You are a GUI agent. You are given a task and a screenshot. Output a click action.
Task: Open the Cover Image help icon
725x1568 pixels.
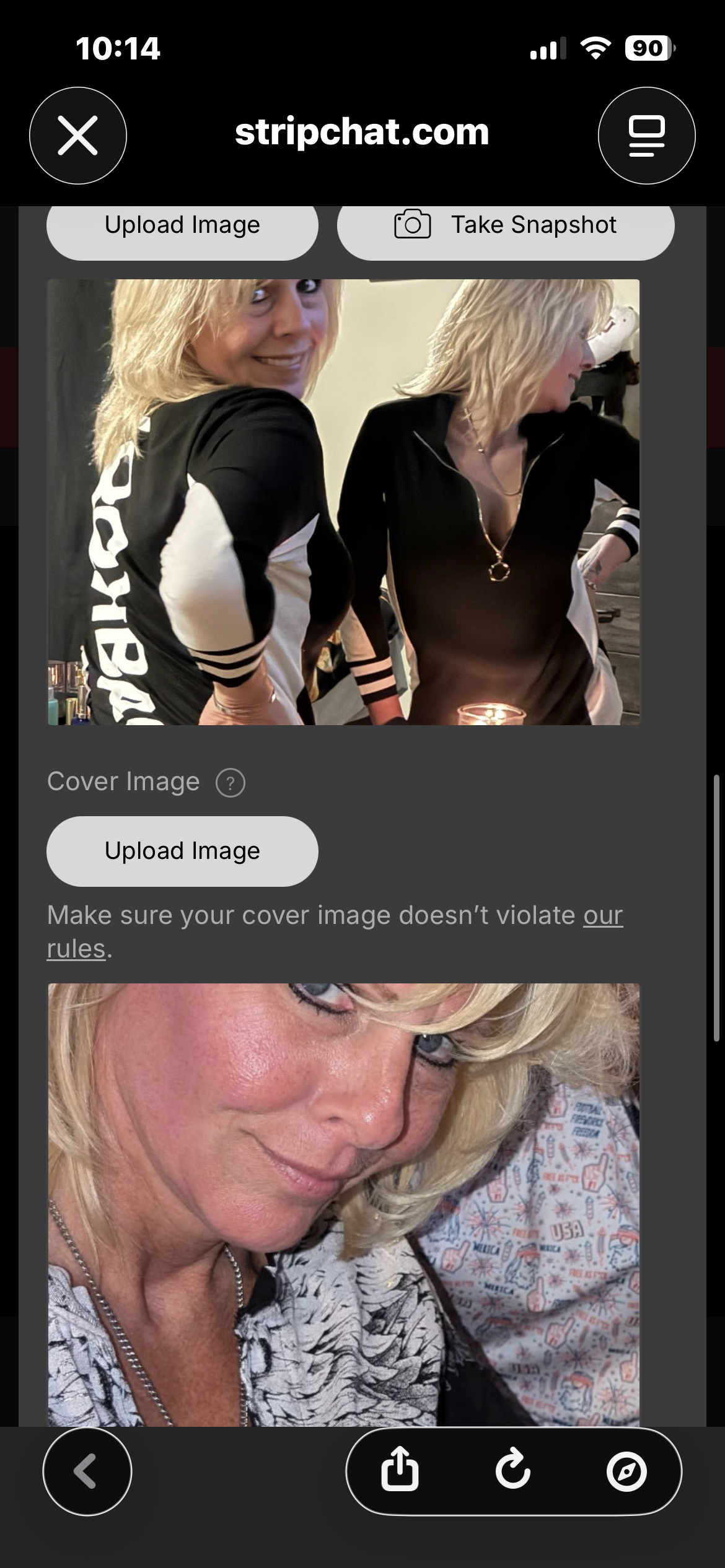(230, 783)
